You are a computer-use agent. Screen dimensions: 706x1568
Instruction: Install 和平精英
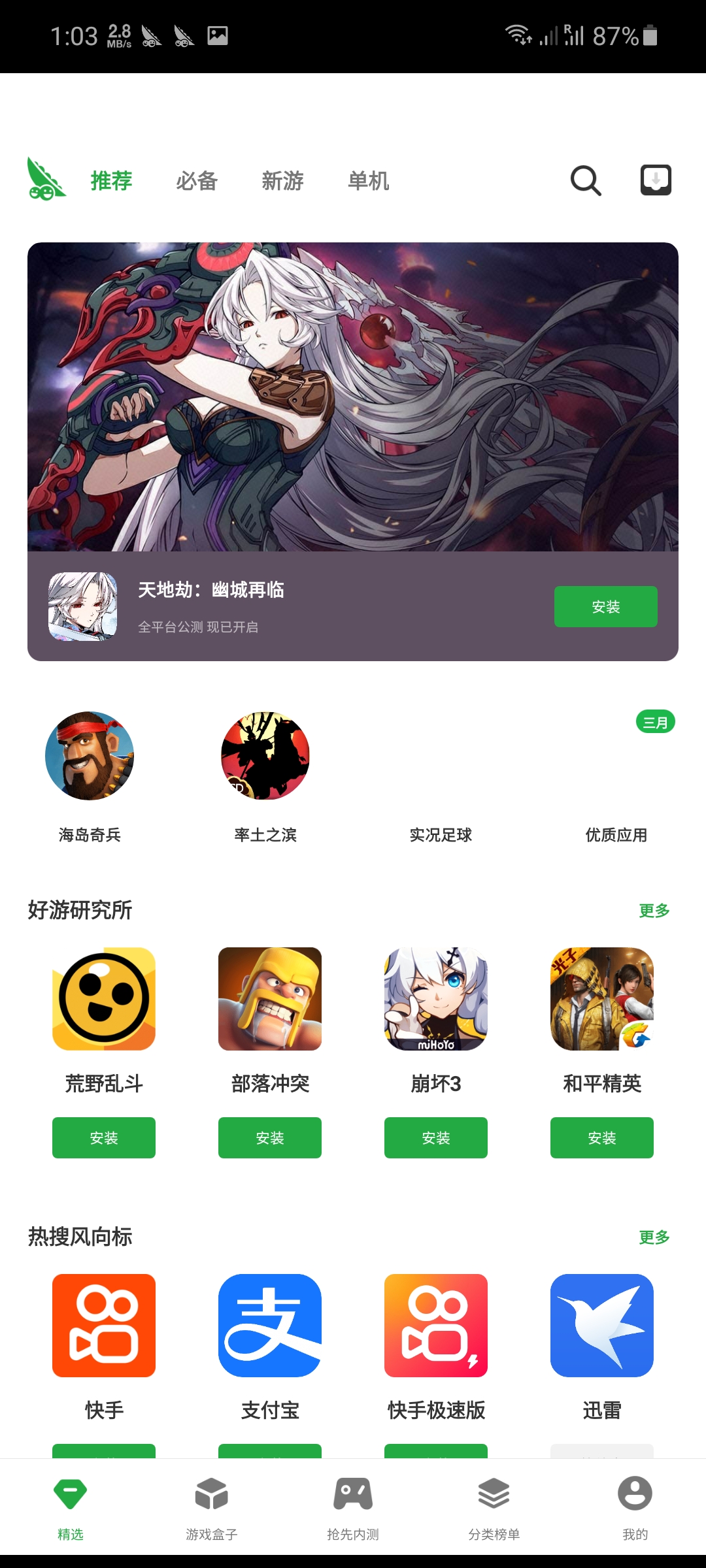[x=602, y=1137]
